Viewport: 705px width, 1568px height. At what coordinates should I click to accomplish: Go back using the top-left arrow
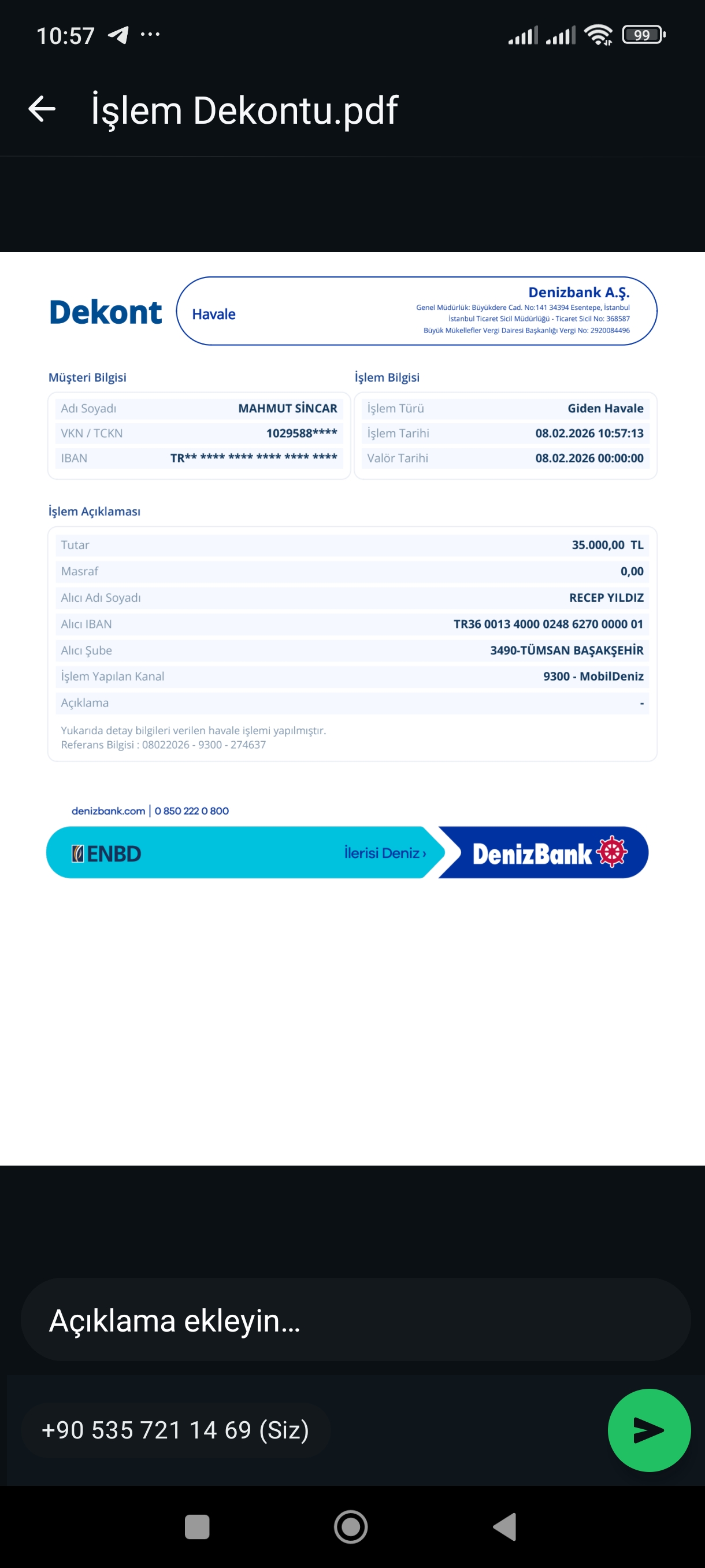(42, 110)
